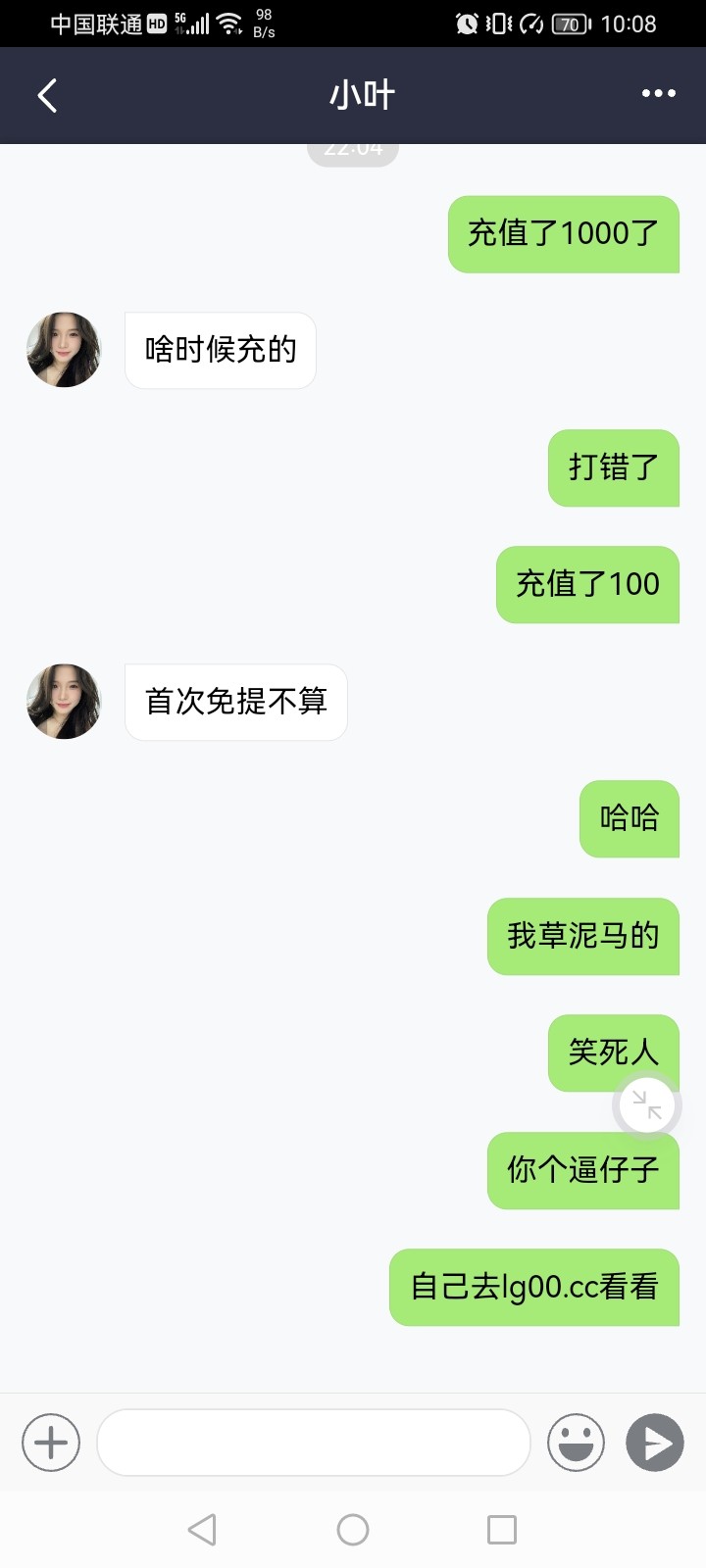Tap 小叶's profile avatar beside 啥时候充的

[63, 350]
